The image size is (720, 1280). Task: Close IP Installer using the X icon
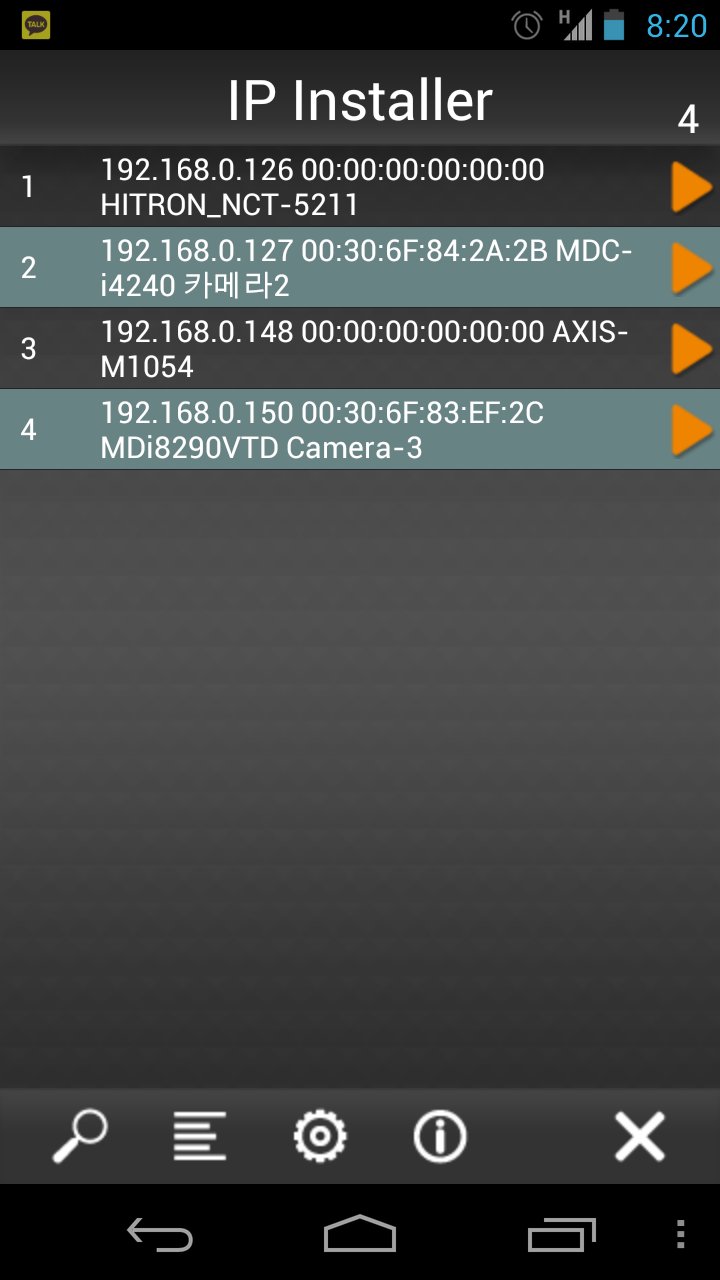(639, 1135)
